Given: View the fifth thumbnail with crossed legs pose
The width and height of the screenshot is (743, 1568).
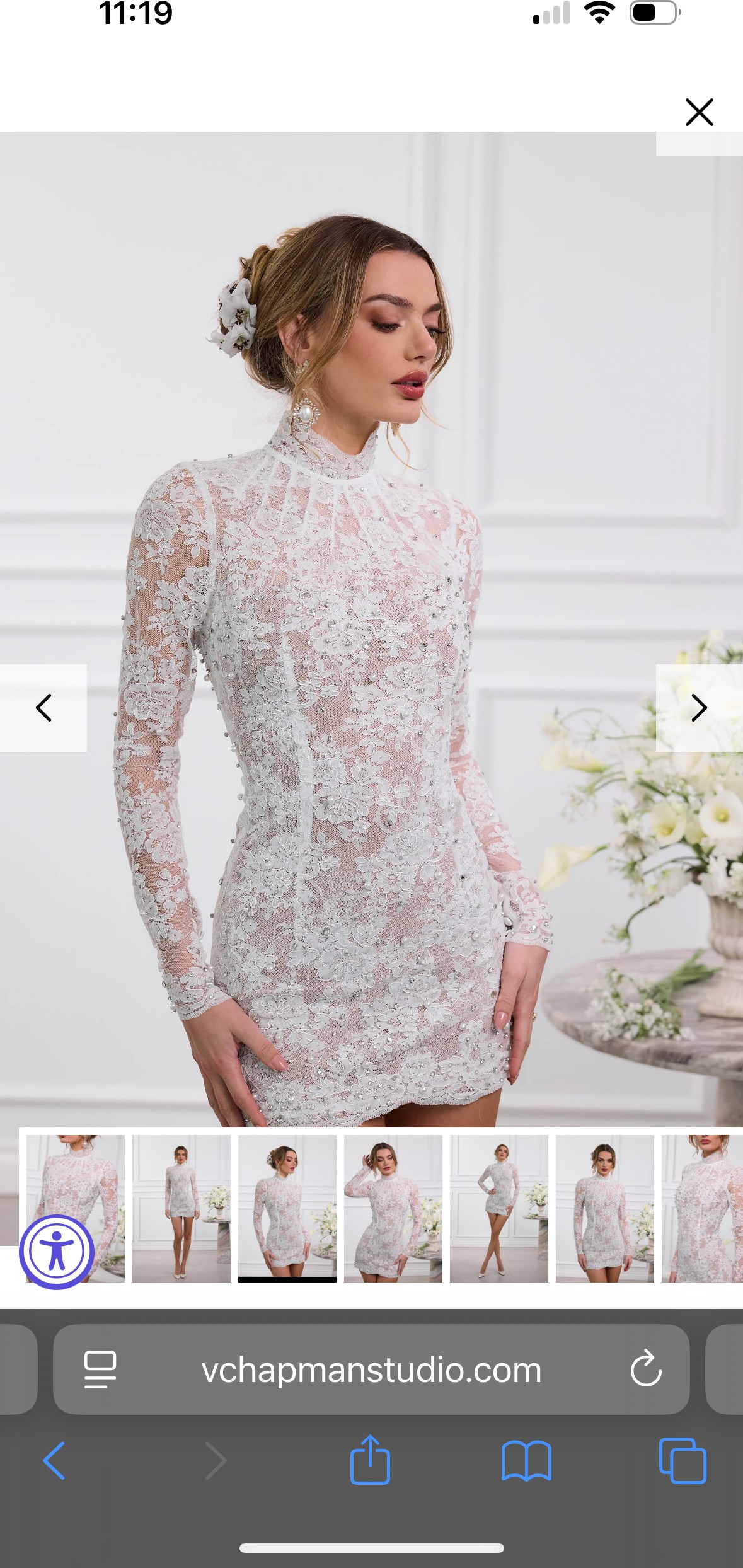Looking at the screenshot, I should 499,1209.
